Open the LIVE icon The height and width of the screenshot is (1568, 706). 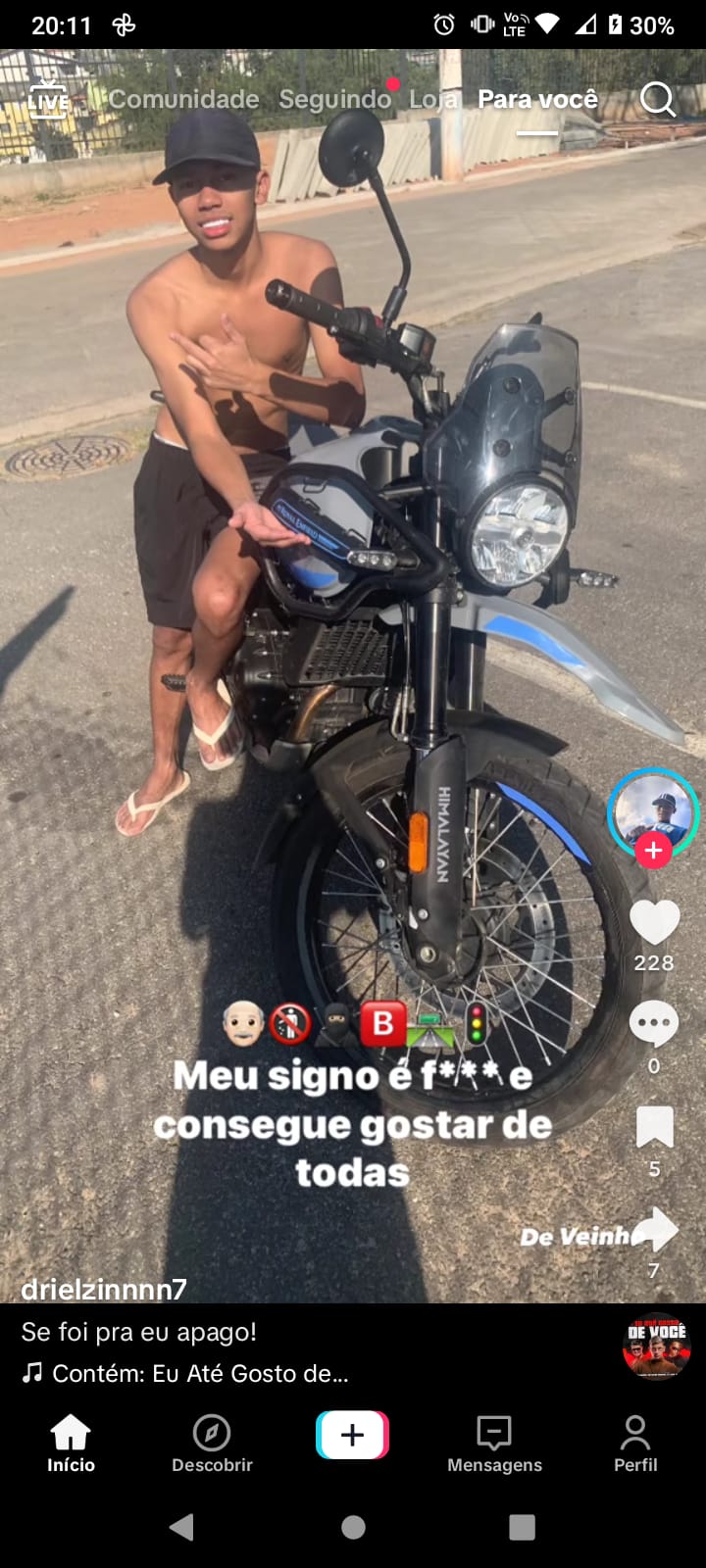pos(47,99)
